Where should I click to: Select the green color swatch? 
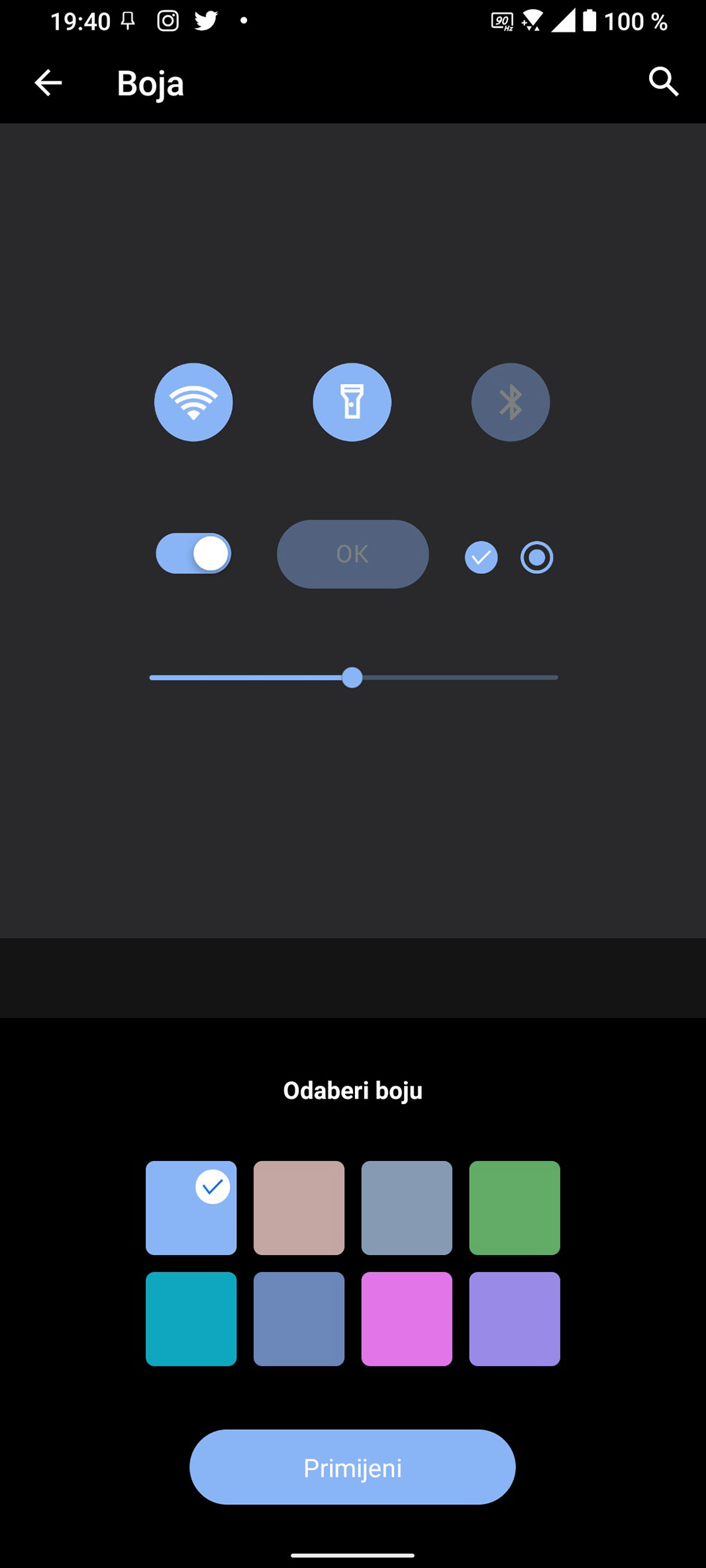tap(515, 1208)
